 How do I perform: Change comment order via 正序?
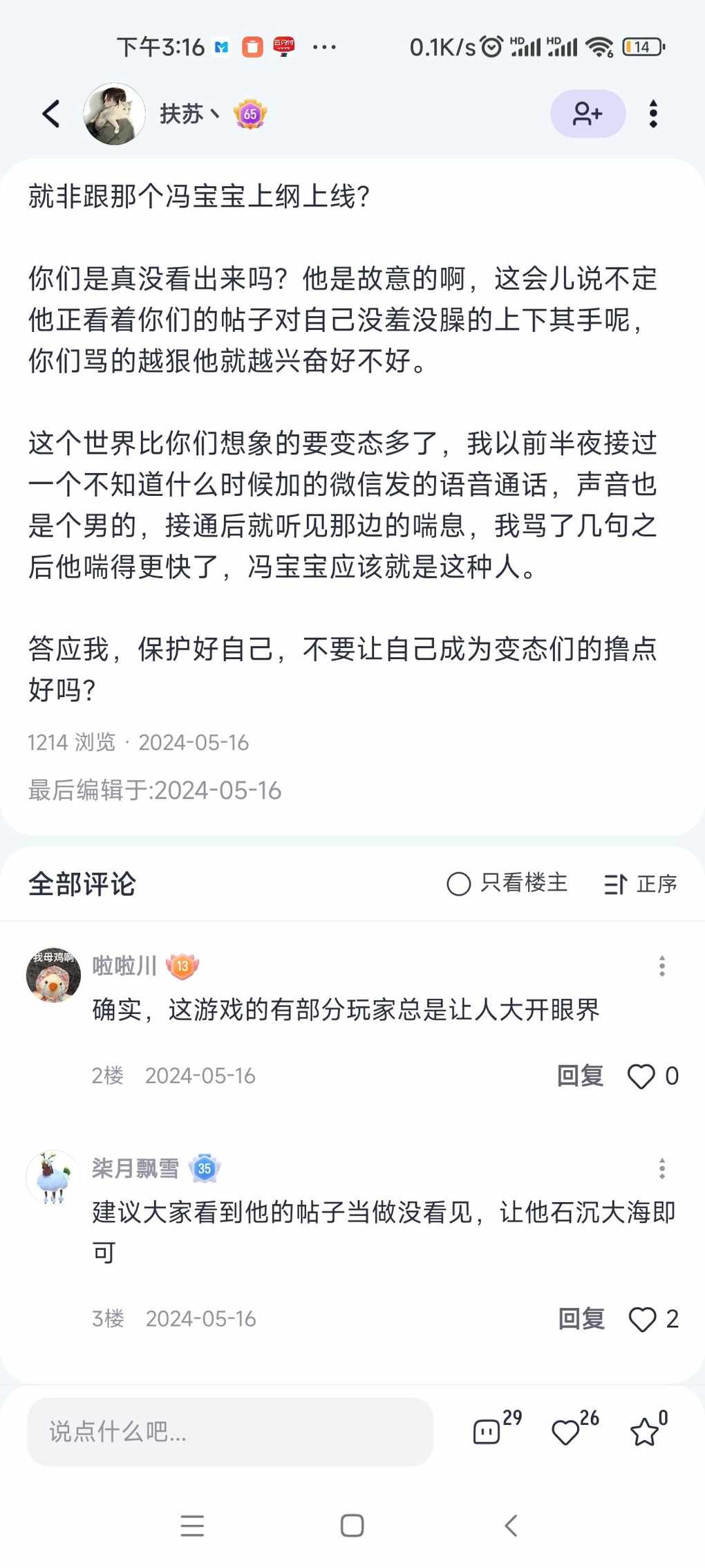point(640,883)
